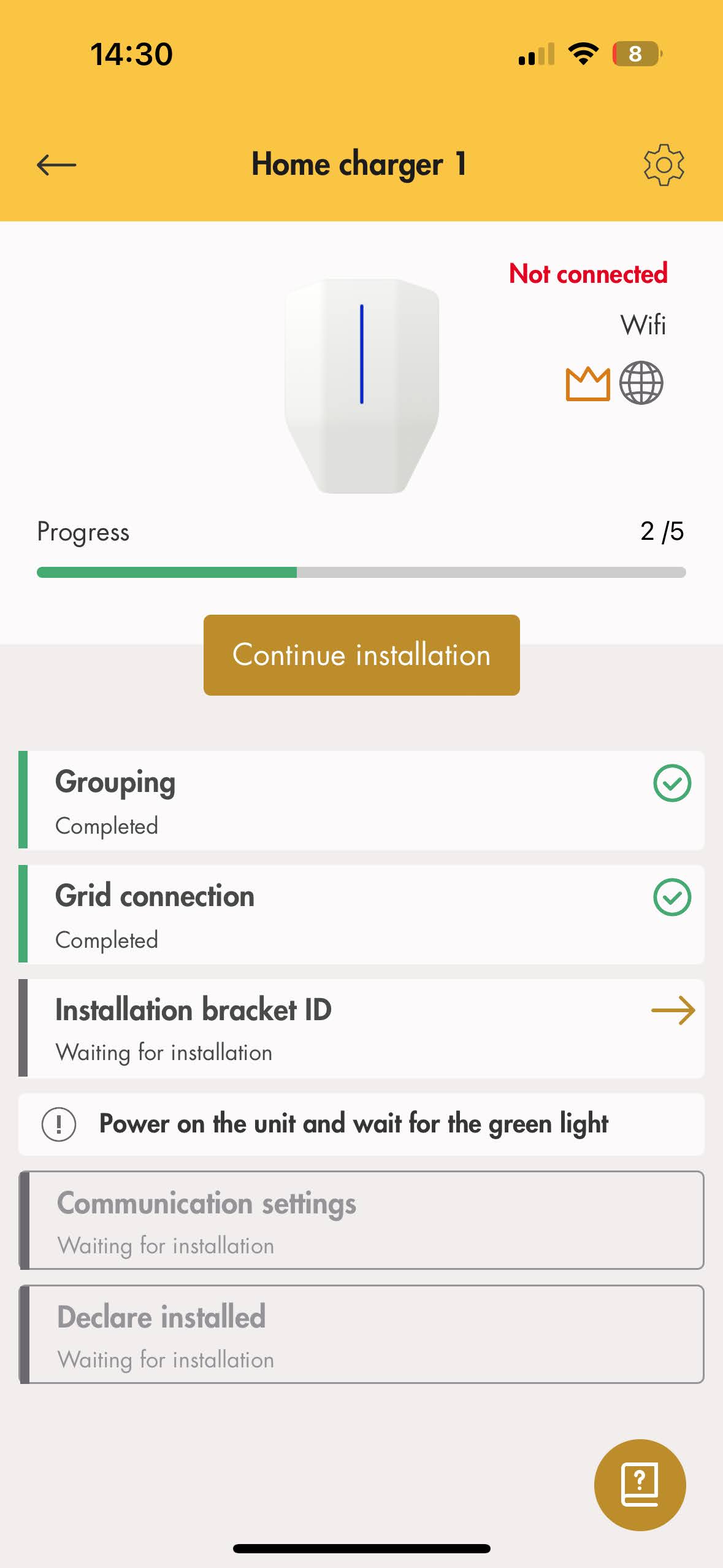Open the Grouping step
This screenshot has height=1568, width=723.
[361, 800]
